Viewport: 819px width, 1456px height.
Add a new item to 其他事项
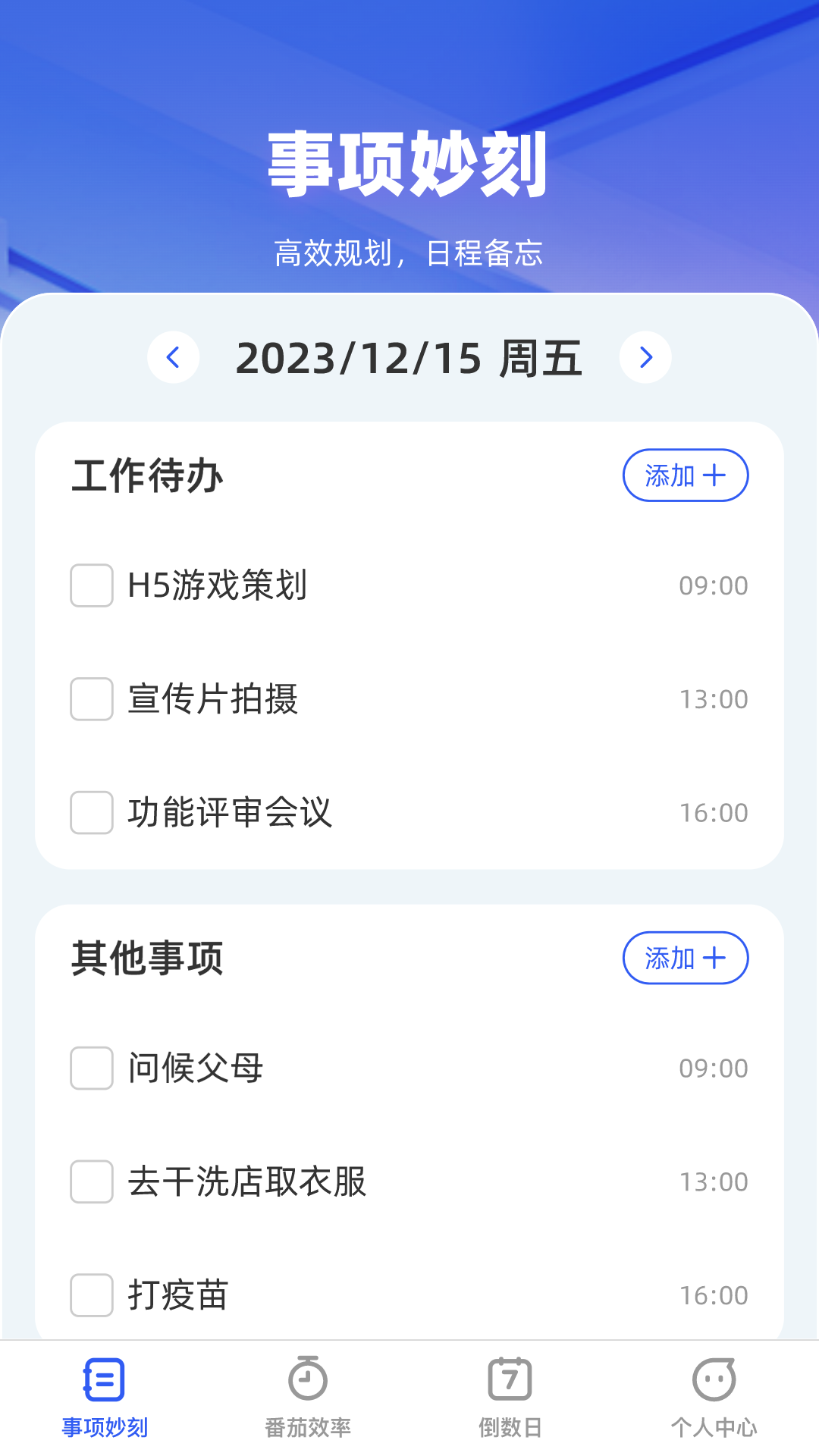pyautogui.click(x=686, y=958)
